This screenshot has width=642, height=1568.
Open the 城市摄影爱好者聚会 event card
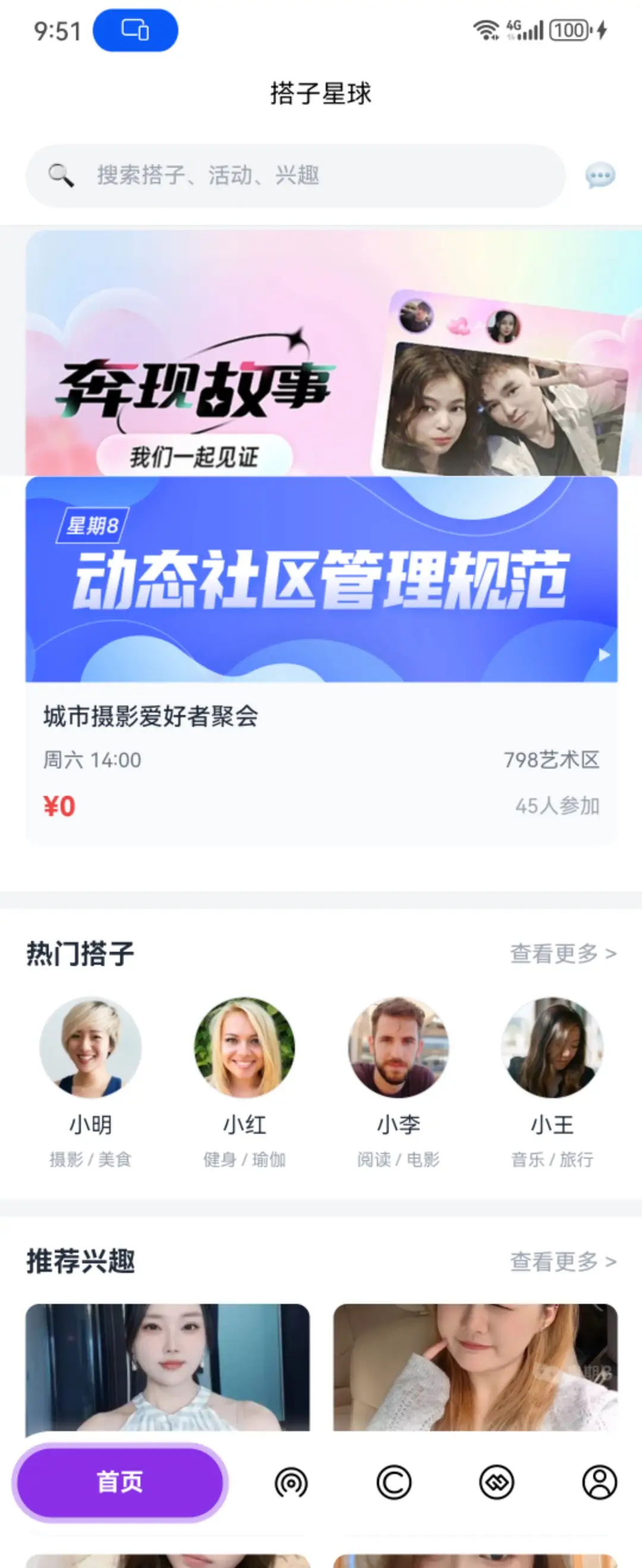tap(322, 761)
